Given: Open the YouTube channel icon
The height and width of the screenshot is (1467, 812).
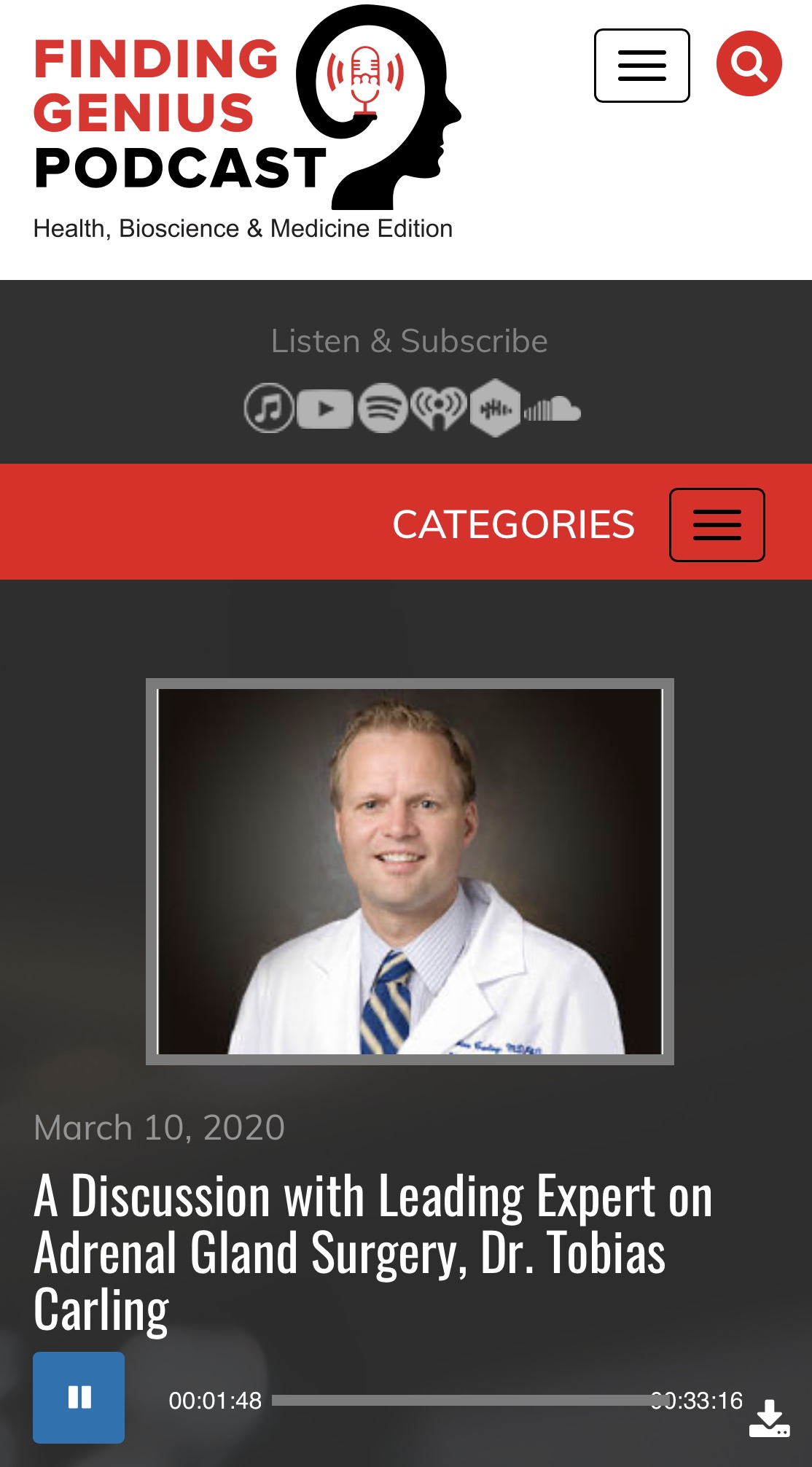Looking at the screenshot, I should pyautogui.click(x=325, y=408).
